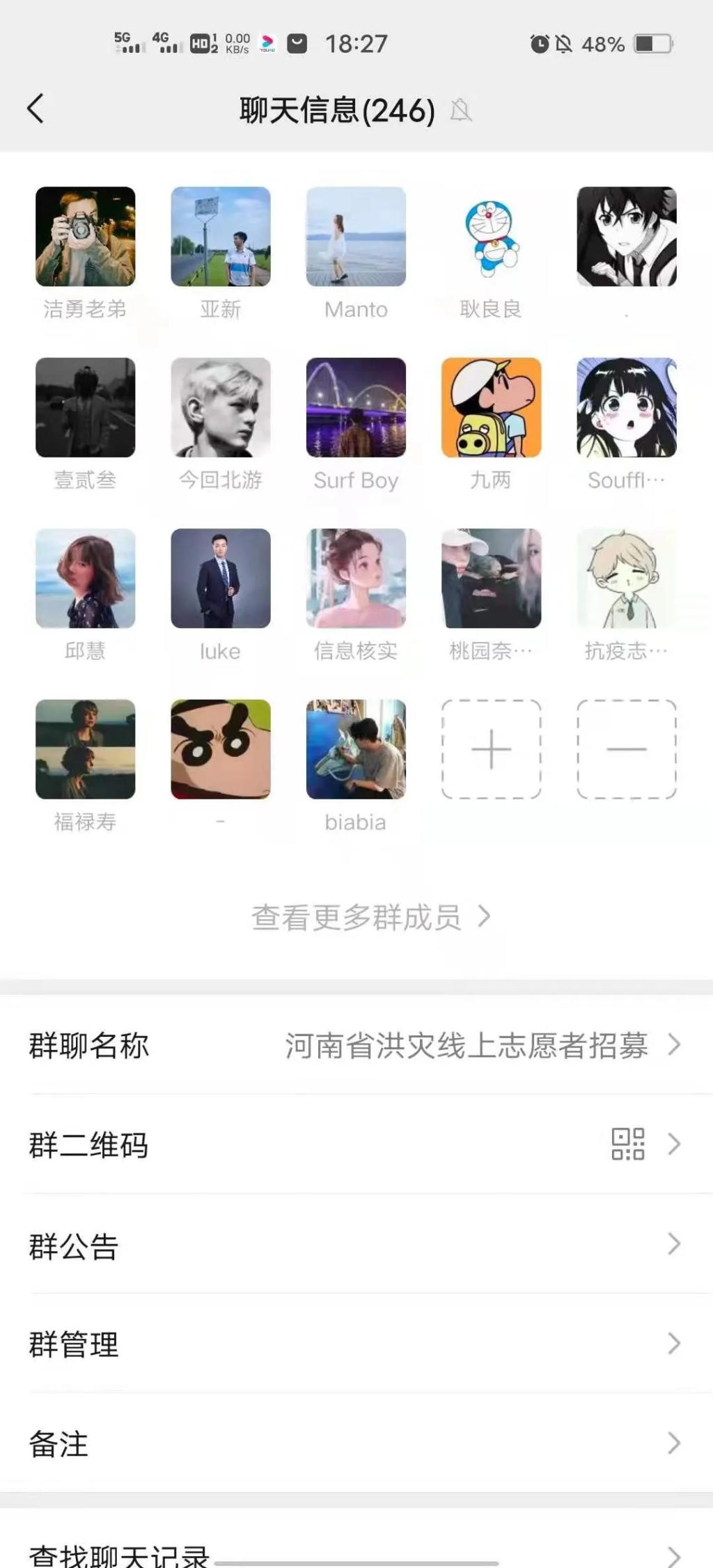This screenshot has width=713, height=1568.
Task: Open 群公告 group announcement
Action: pyautogui.click(x=355, y=1244)
